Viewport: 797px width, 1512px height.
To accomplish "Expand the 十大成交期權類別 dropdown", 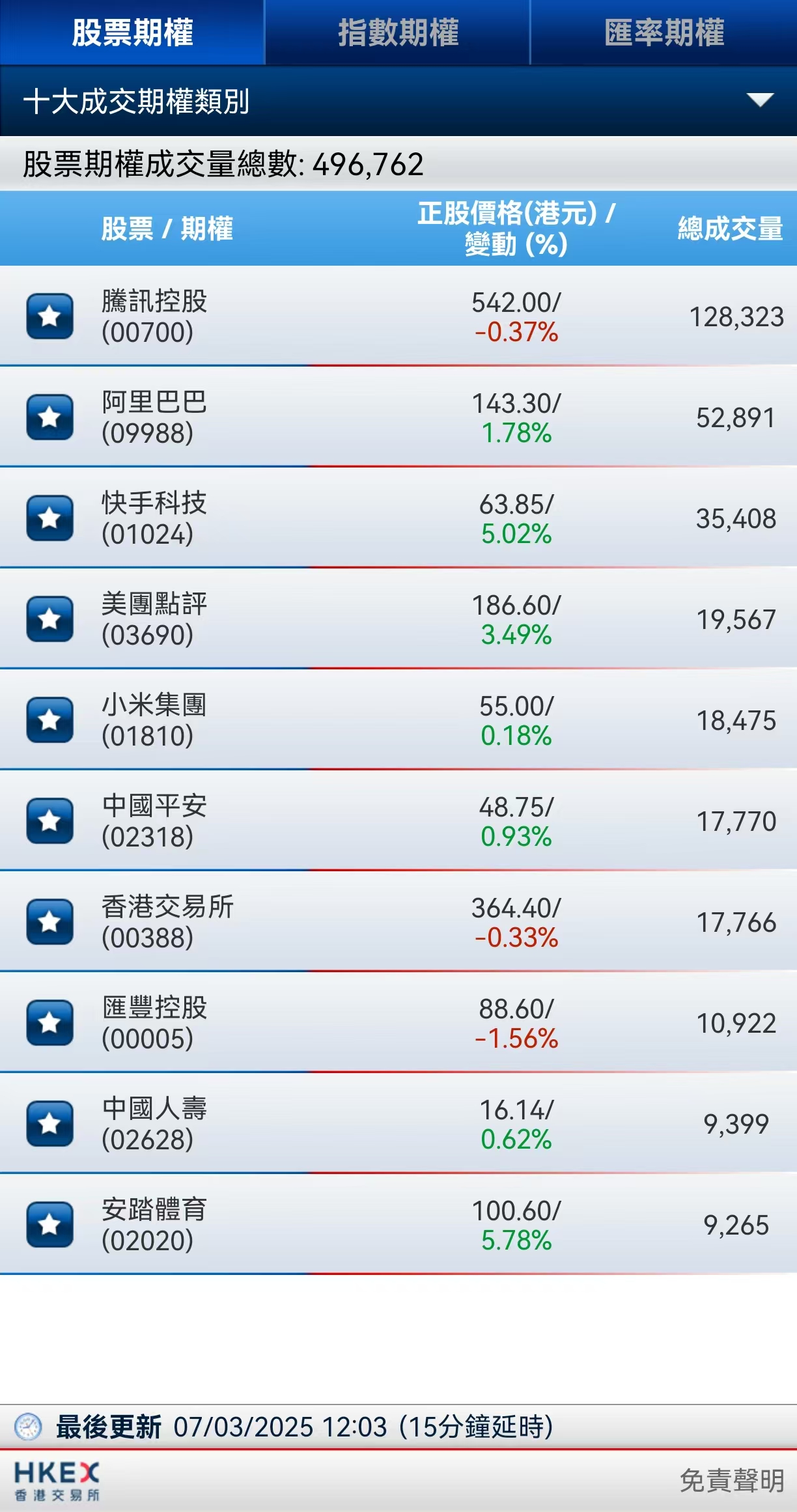I will 398,101.
